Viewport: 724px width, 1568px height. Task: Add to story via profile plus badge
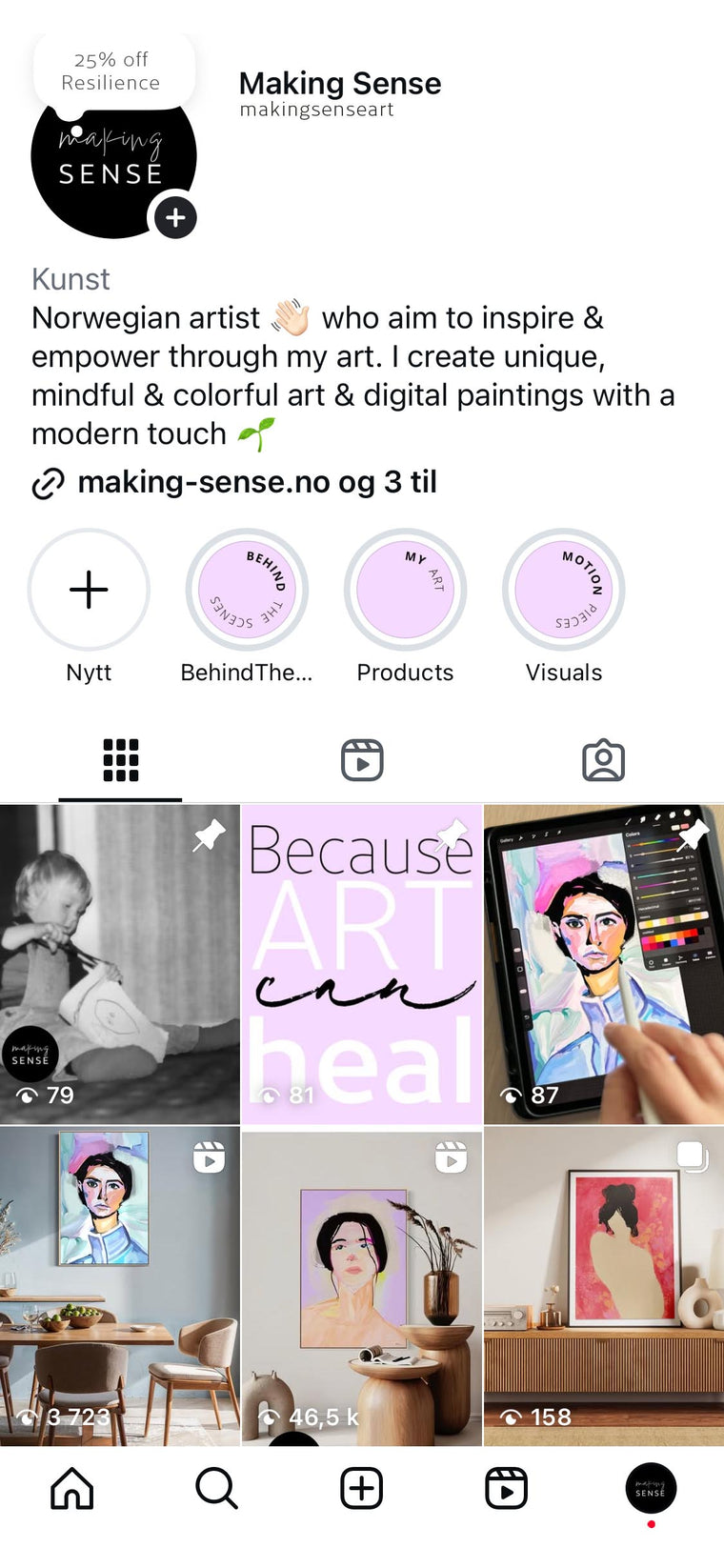[175, 218]
